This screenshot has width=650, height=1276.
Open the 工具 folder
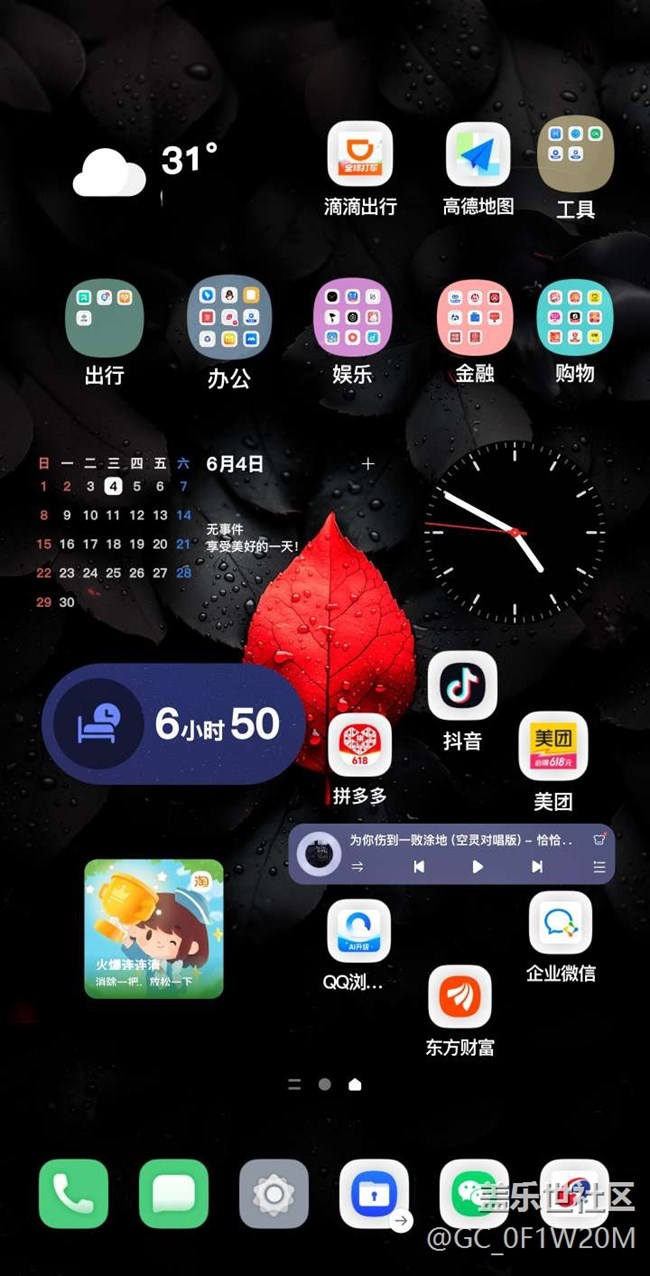pyautogui.click(x=575, y=154)
